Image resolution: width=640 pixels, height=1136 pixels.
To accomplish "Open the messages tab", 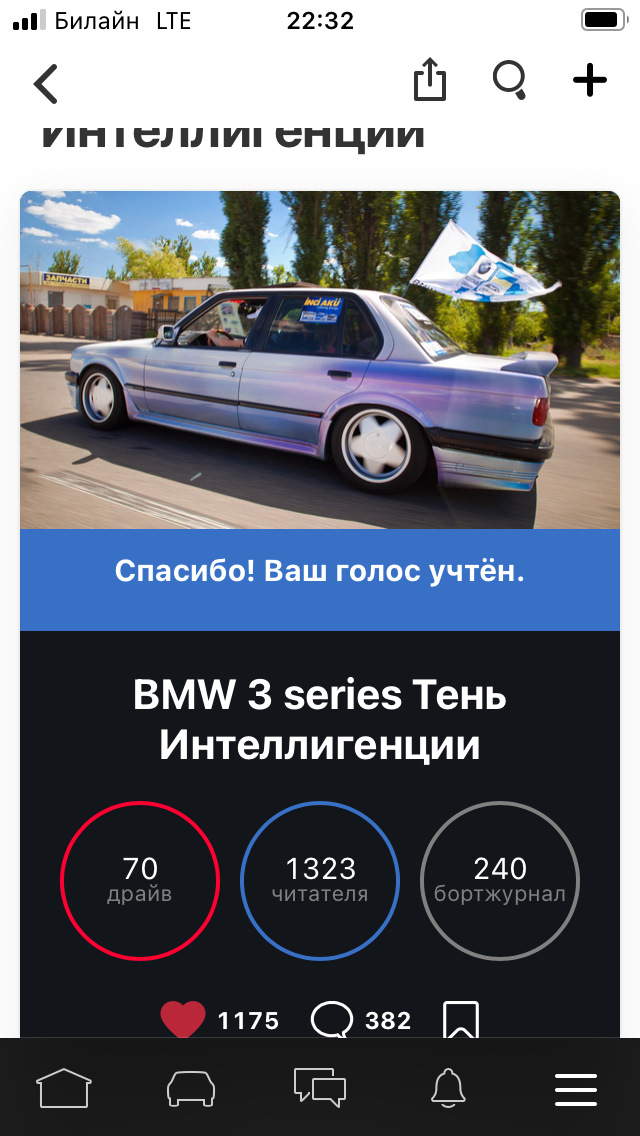I will tap(320, 1087).
